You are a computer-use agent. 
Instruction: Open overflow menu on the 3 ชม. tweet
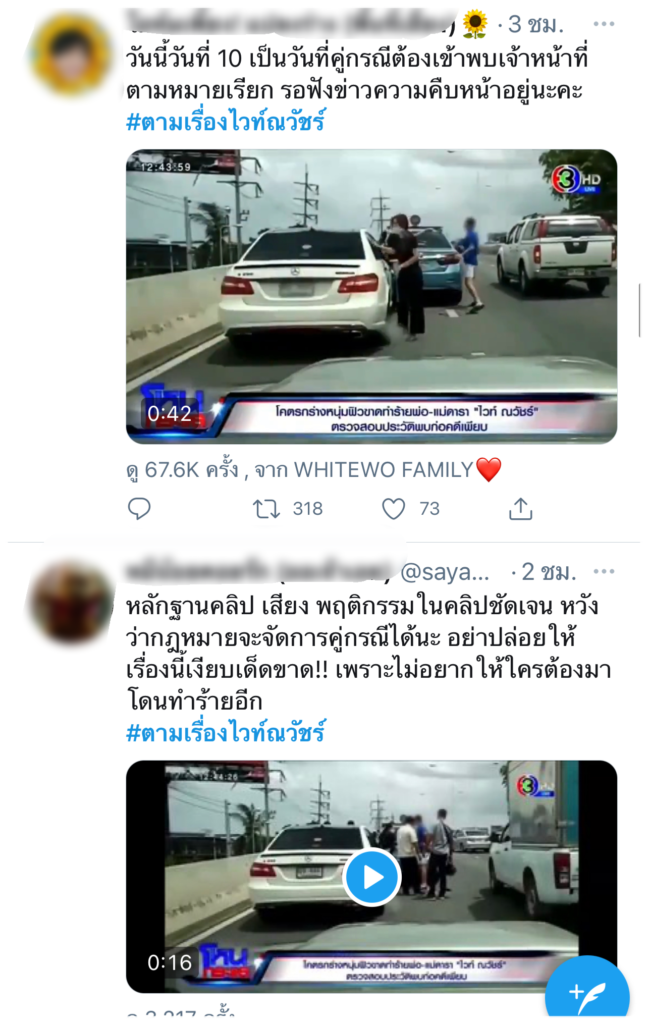[603, 23]
